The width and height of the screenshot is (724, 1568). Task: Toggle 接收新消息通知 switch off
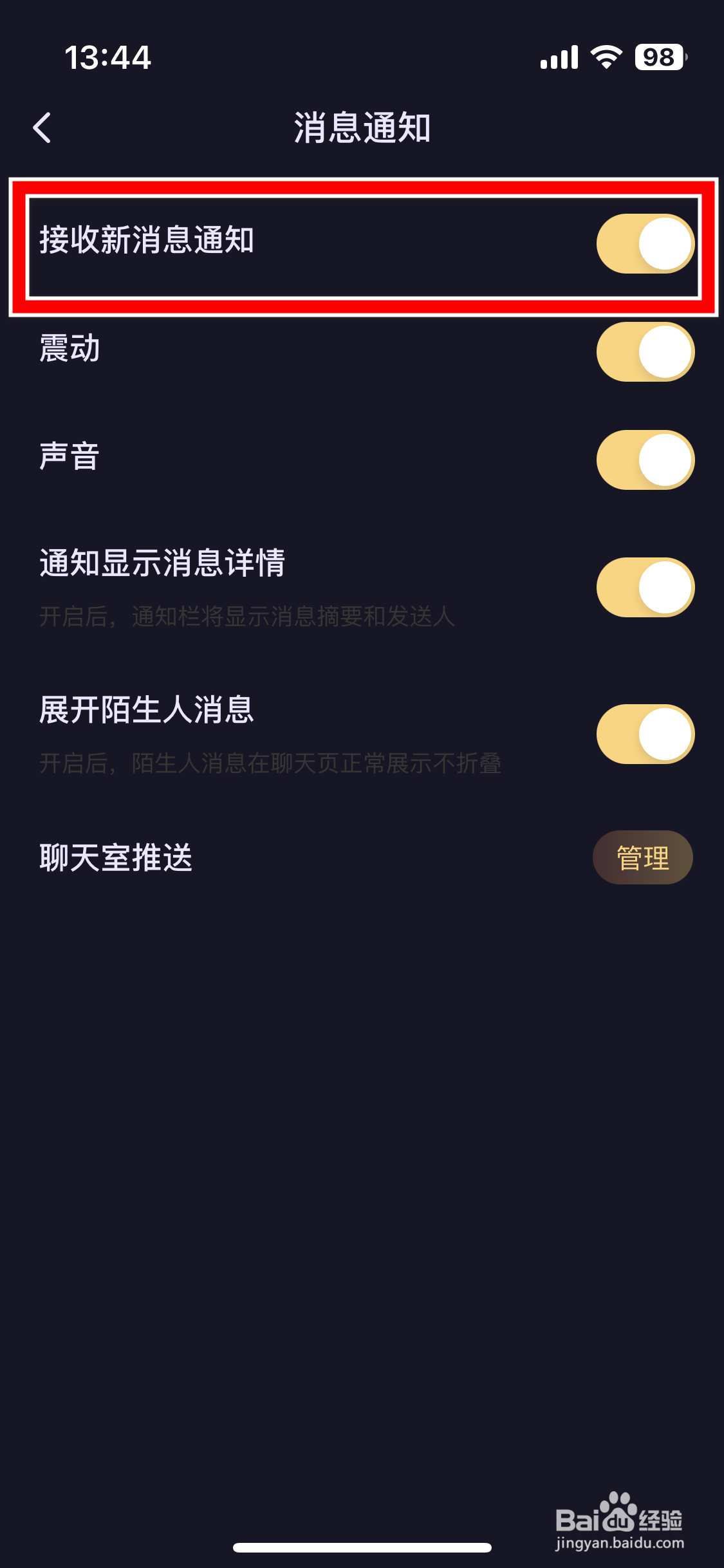[x=645, y=244]
